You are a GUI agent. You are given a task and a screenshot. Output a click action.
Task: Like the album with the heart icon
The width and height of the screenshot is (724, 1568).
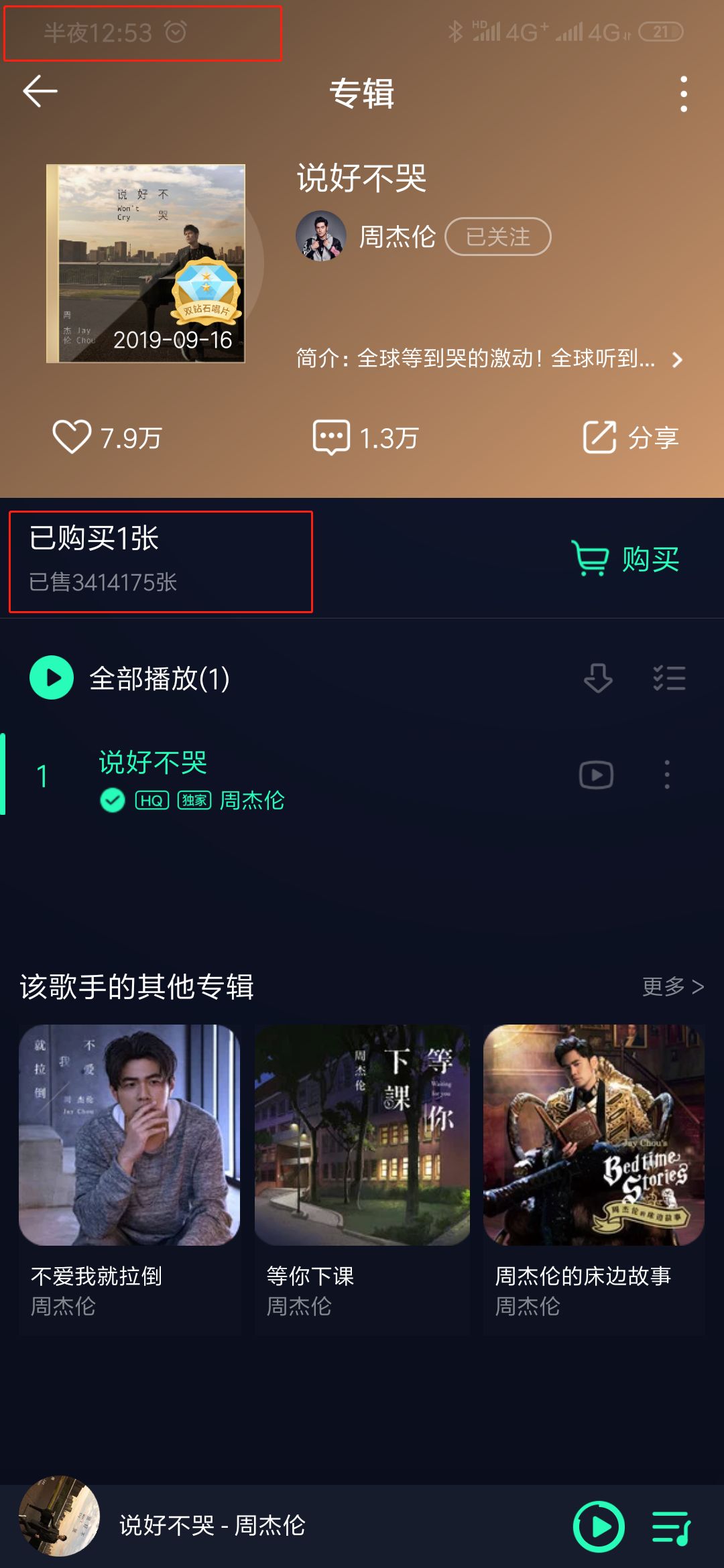(x=72, y=437)
